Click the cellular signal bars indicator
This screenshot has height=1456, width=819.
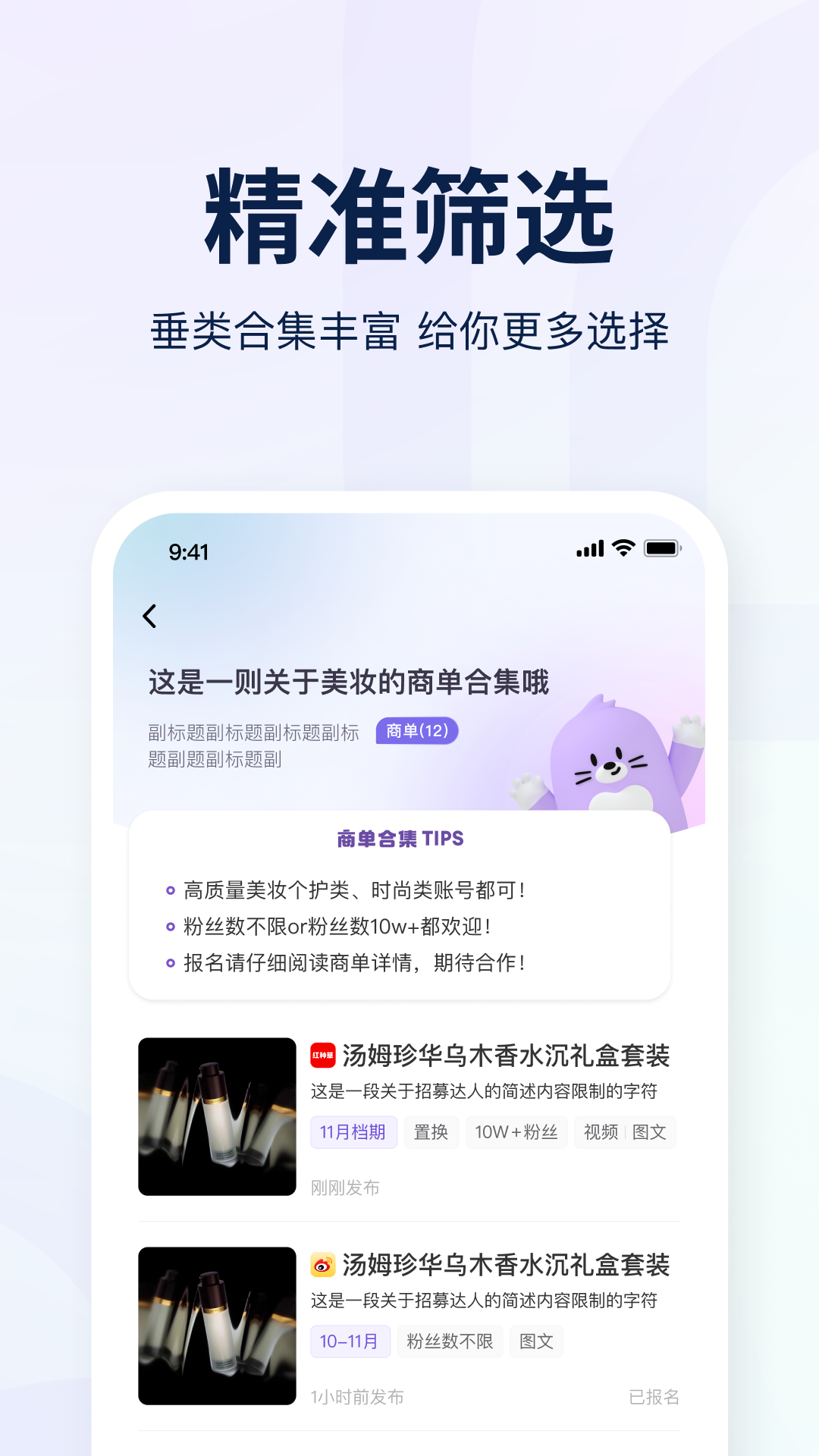[x=590, y=548]
